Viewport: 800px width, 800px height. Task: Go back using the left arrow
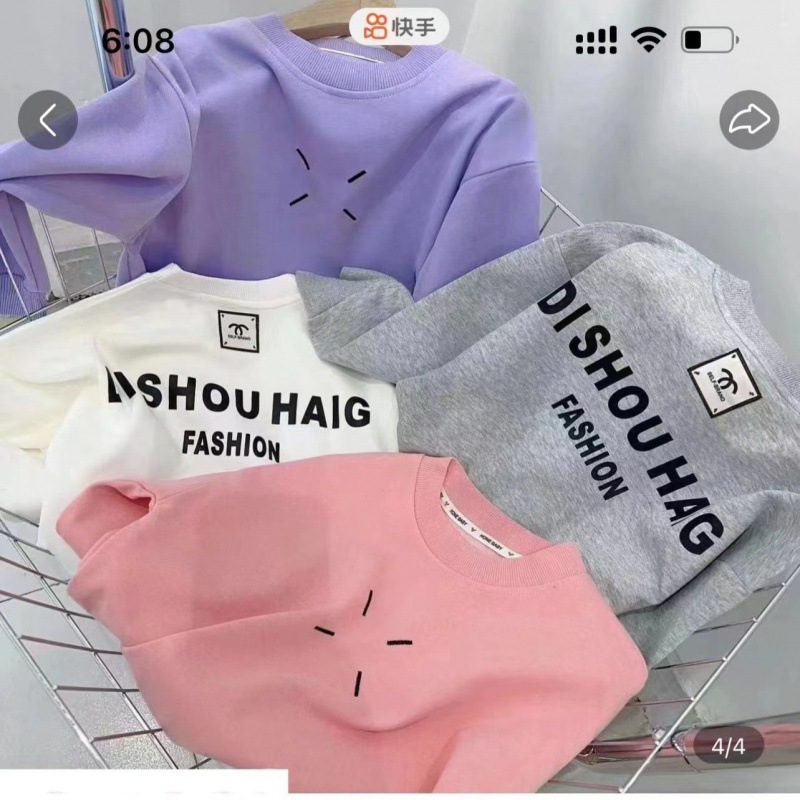point(48,121)
